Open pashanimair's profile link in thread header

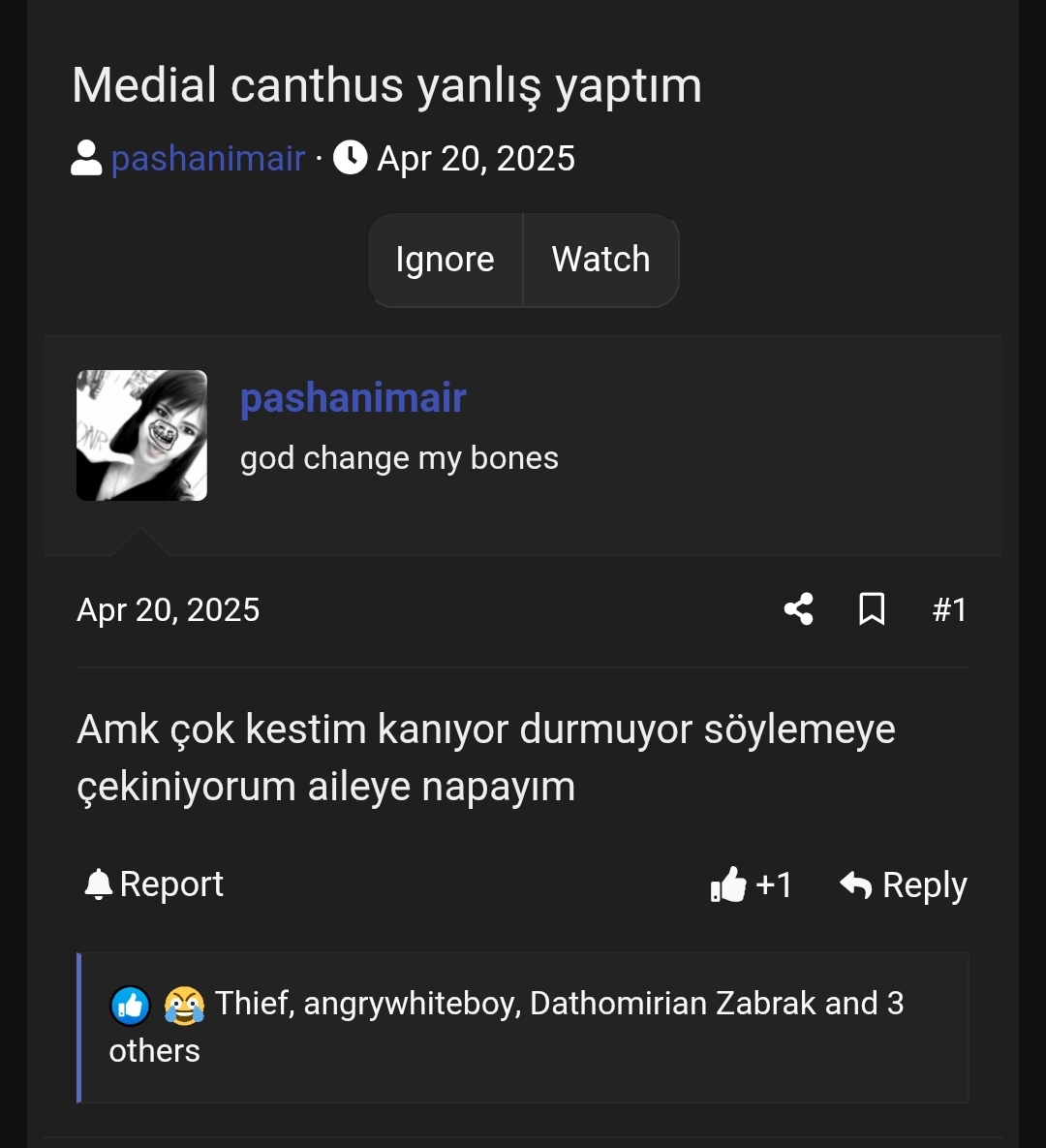pos(207,159)
